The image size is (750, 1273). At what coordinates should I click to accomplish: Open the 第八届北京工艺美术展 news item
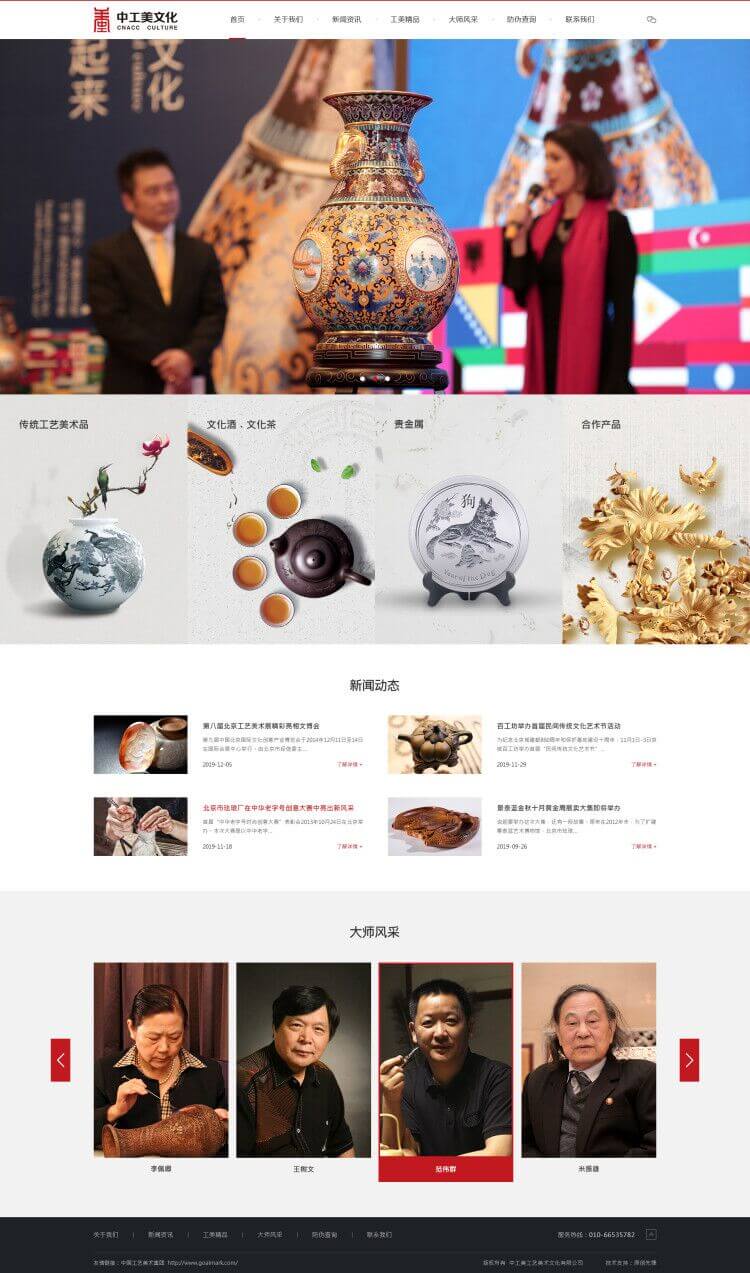click(261, 725)
